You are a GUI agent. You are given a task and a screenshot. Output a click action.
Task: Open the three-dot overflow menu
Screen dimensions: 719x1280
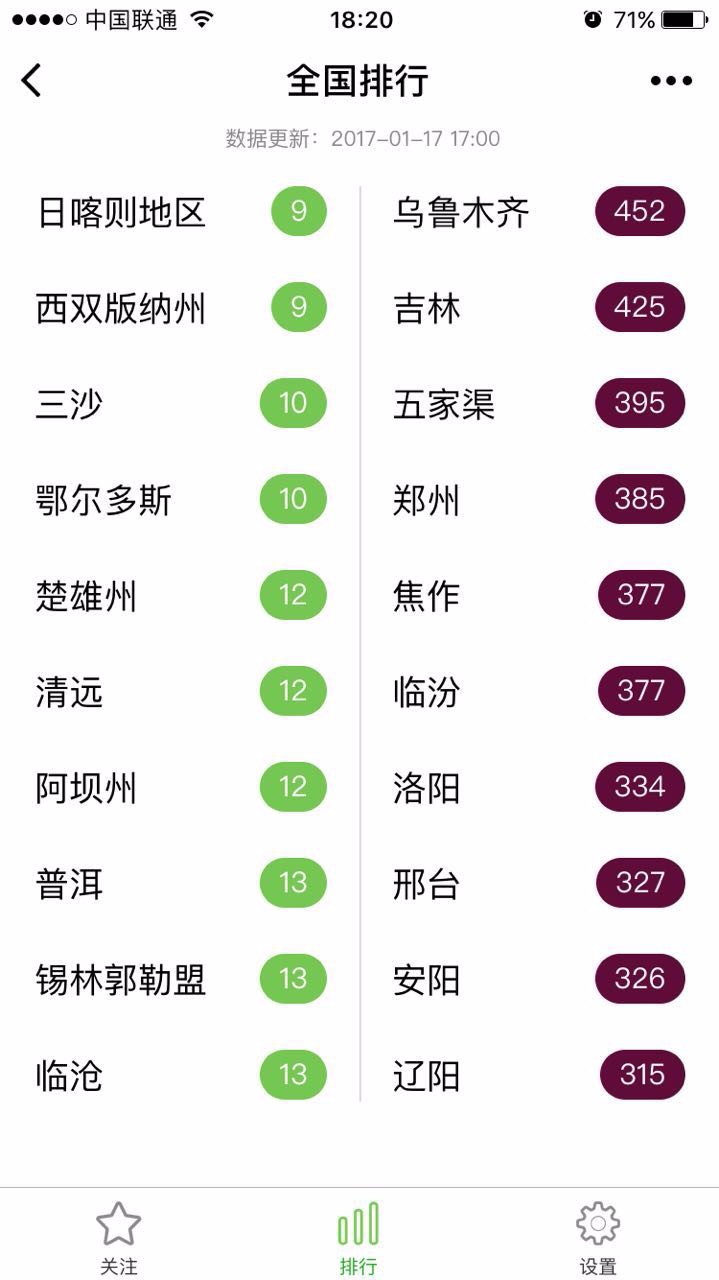(x=670, y=81)
